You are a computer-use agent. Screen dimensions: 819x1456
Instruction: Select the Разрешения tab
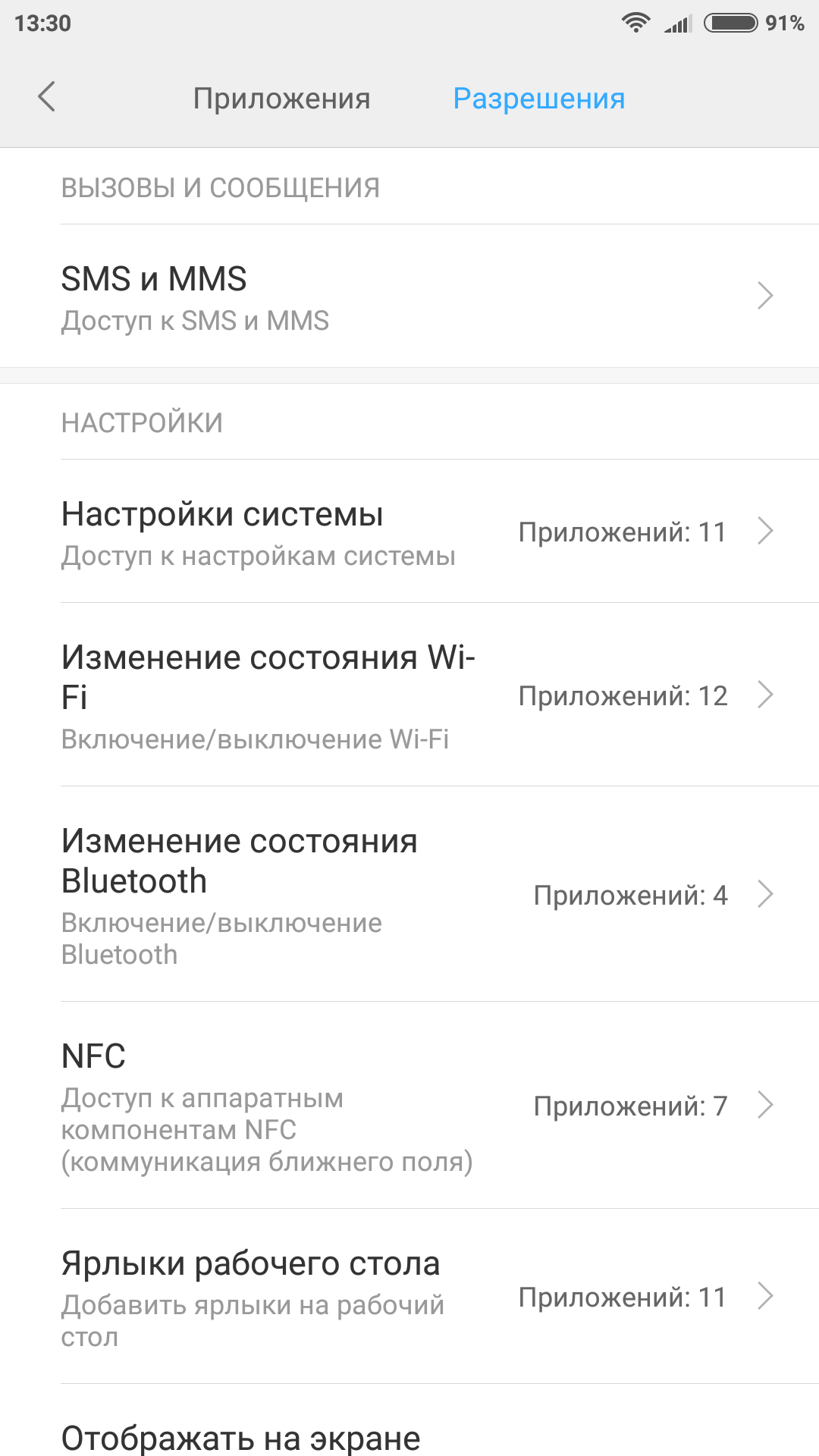[x=539, y=99]
